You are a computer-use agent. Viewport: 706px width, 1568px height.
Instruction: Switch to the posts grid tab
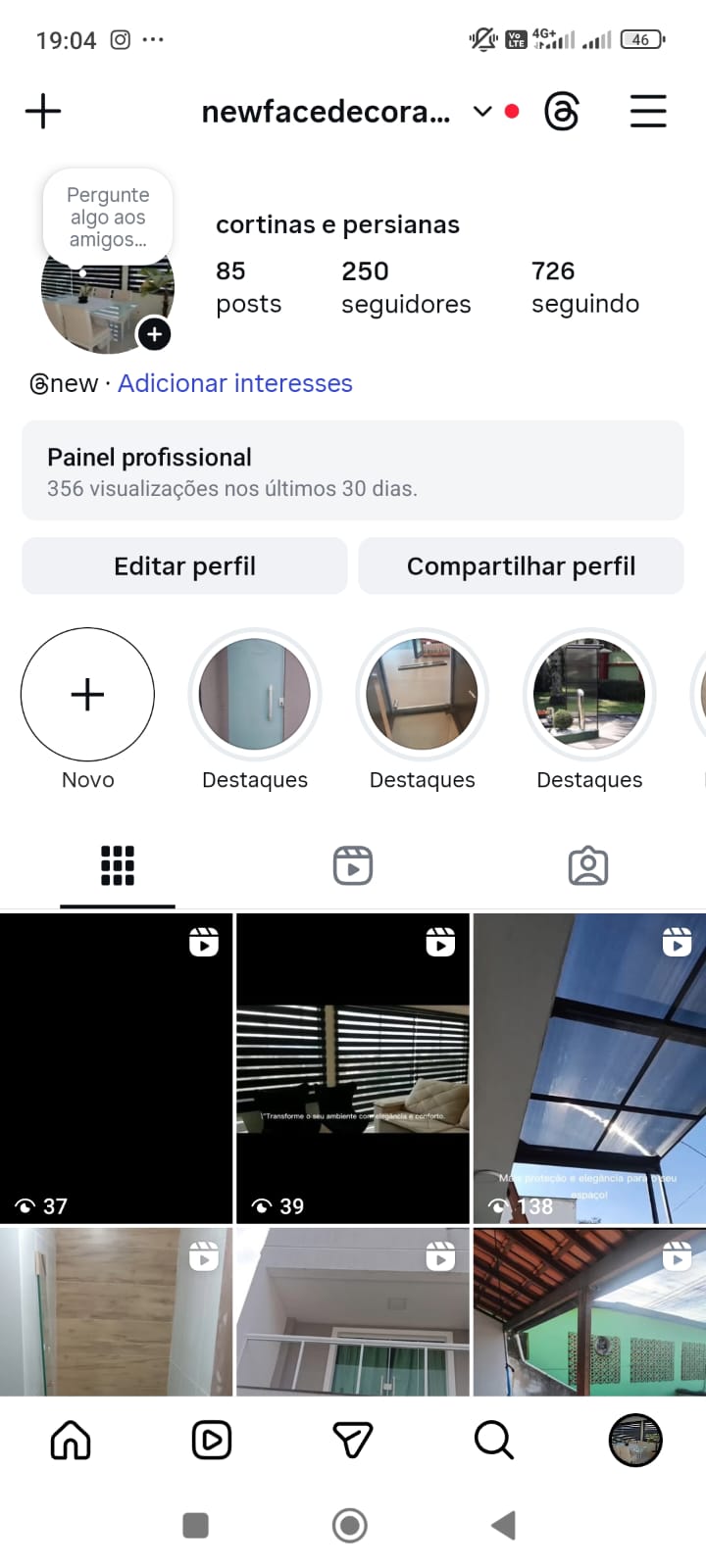(x=118, y=866)
